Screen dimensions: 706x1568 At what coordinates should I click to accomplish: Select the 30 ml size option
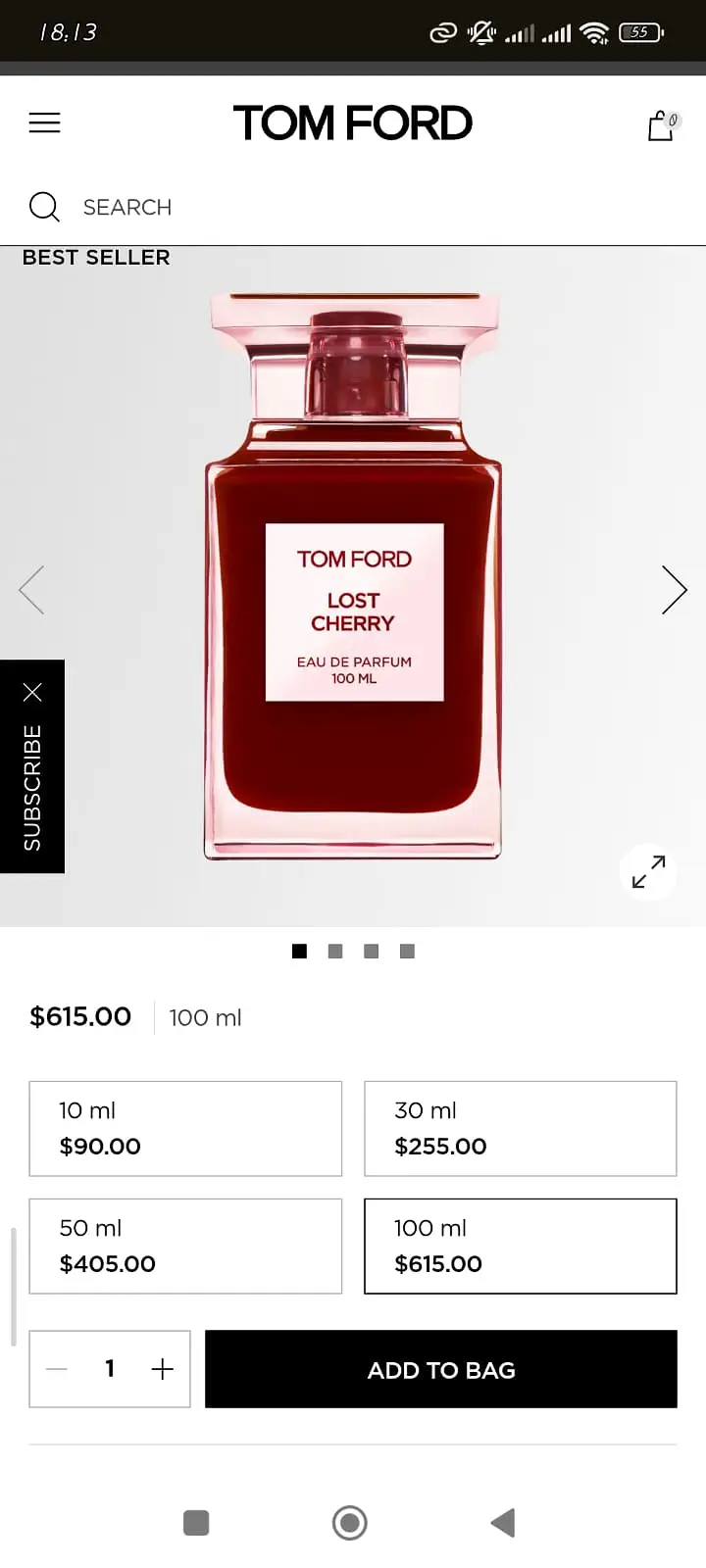coord(520,1128)
